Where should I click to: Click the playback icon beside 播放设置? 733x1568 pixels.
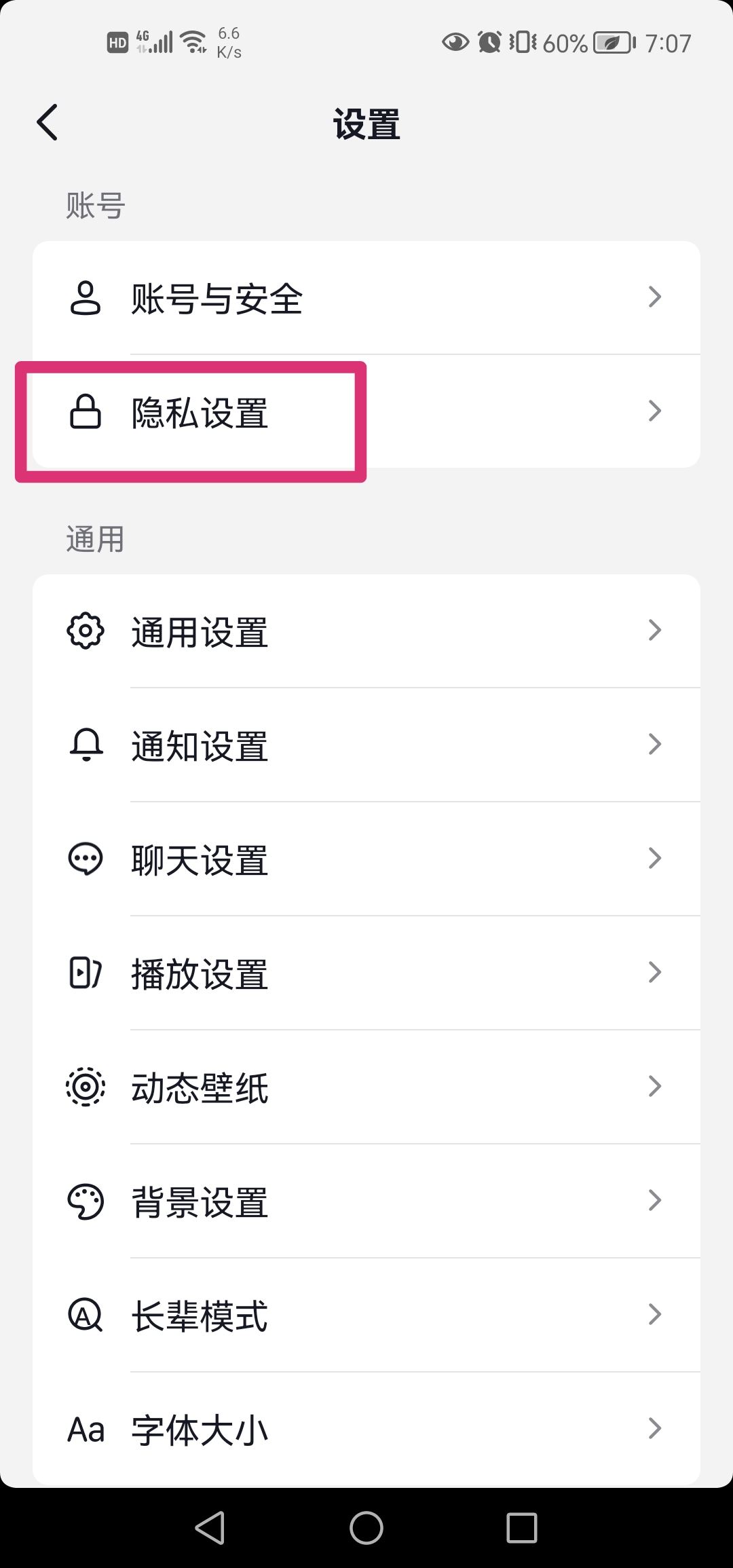84,973
